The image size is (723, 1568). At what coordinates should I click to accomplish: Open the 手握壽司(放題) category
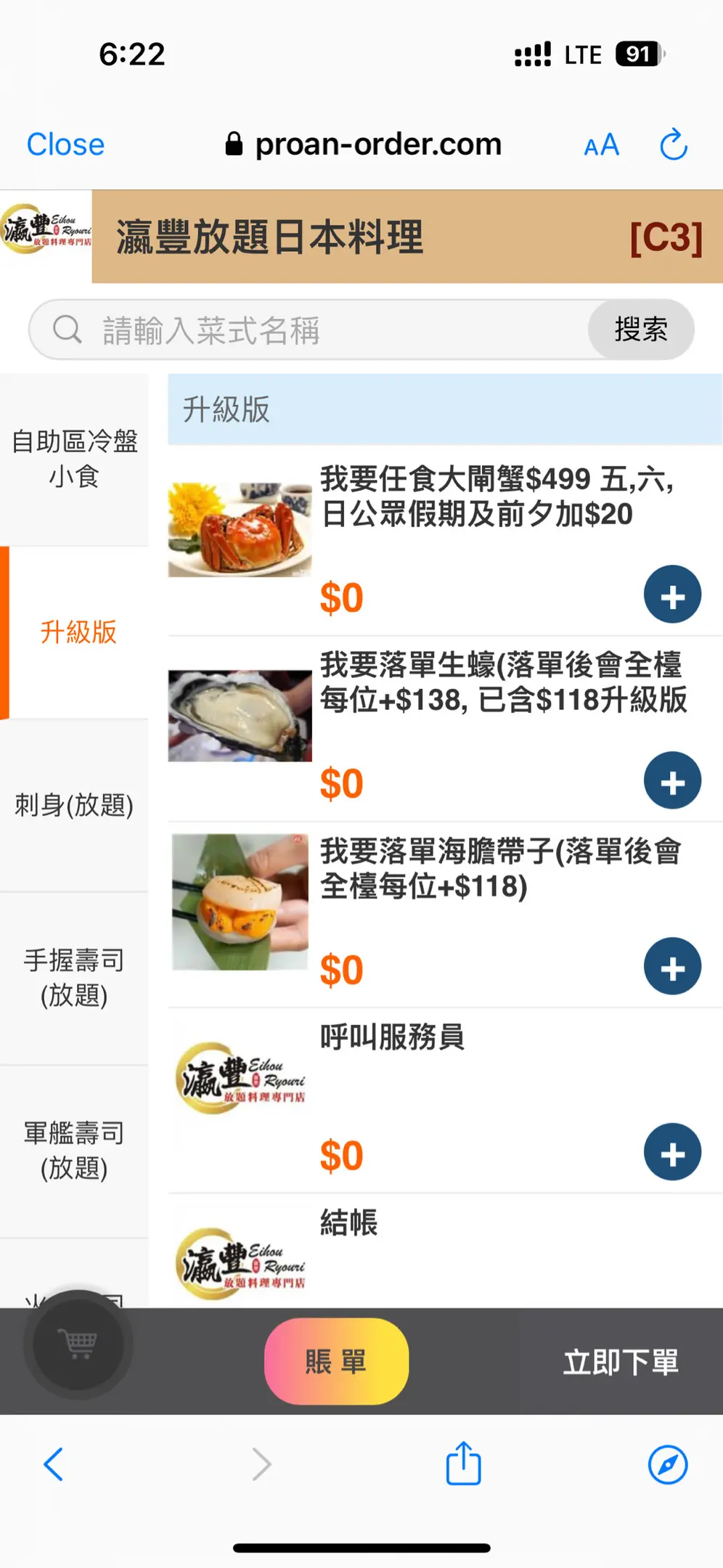pyautogui.click(x=74, y=977)
